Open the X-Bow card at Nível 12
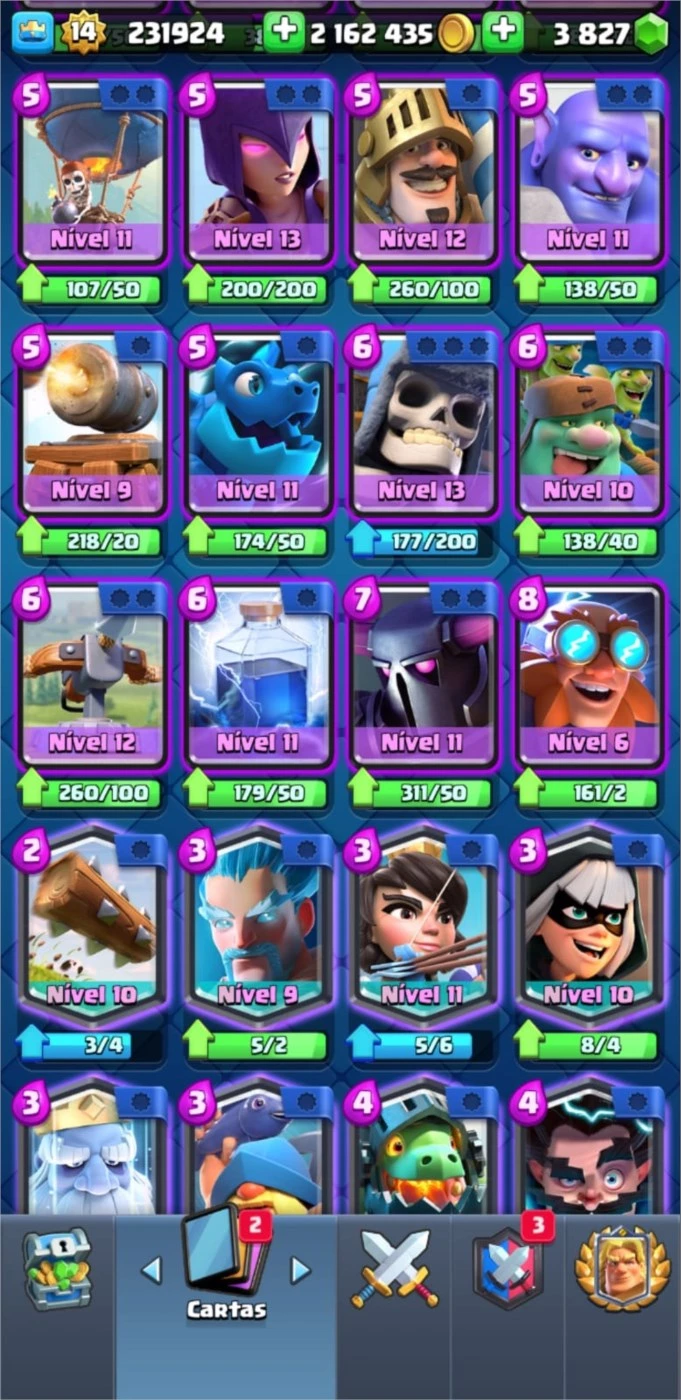The width and height of the screenshot is (681, 1400). [x=93, y=675]
